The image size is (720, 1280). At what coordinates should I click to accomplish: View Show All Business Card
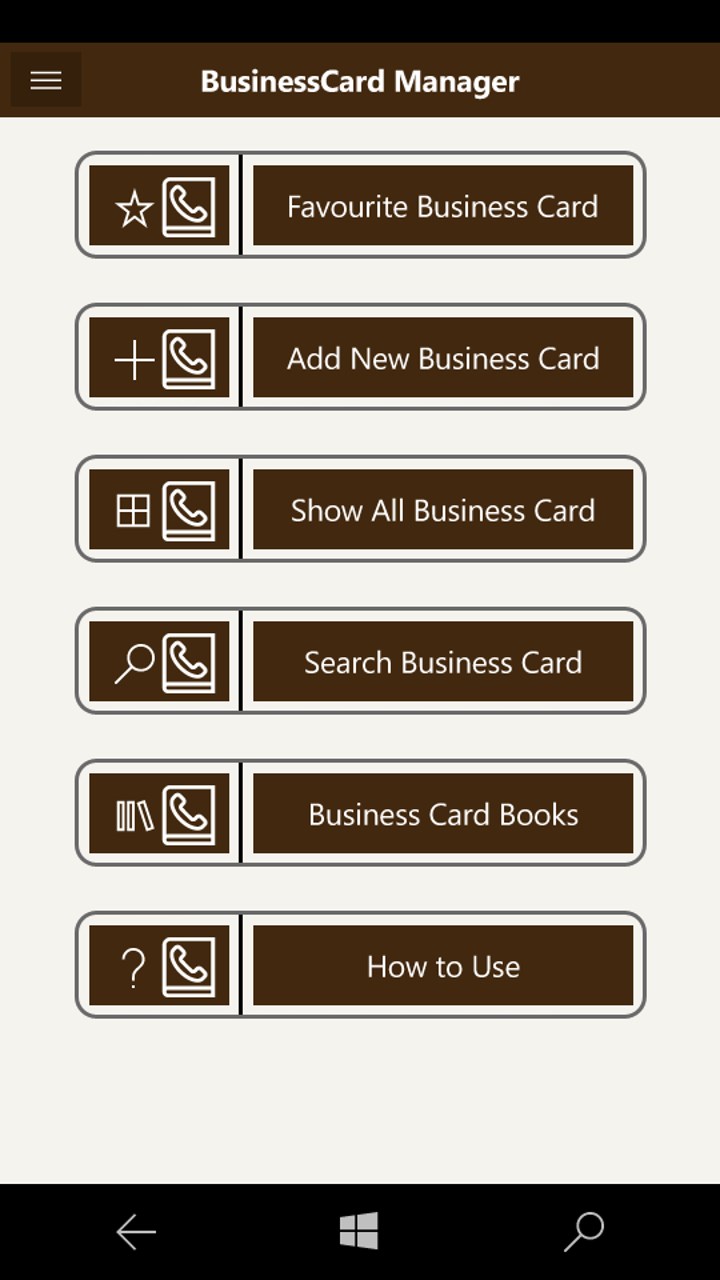[443, 510]
